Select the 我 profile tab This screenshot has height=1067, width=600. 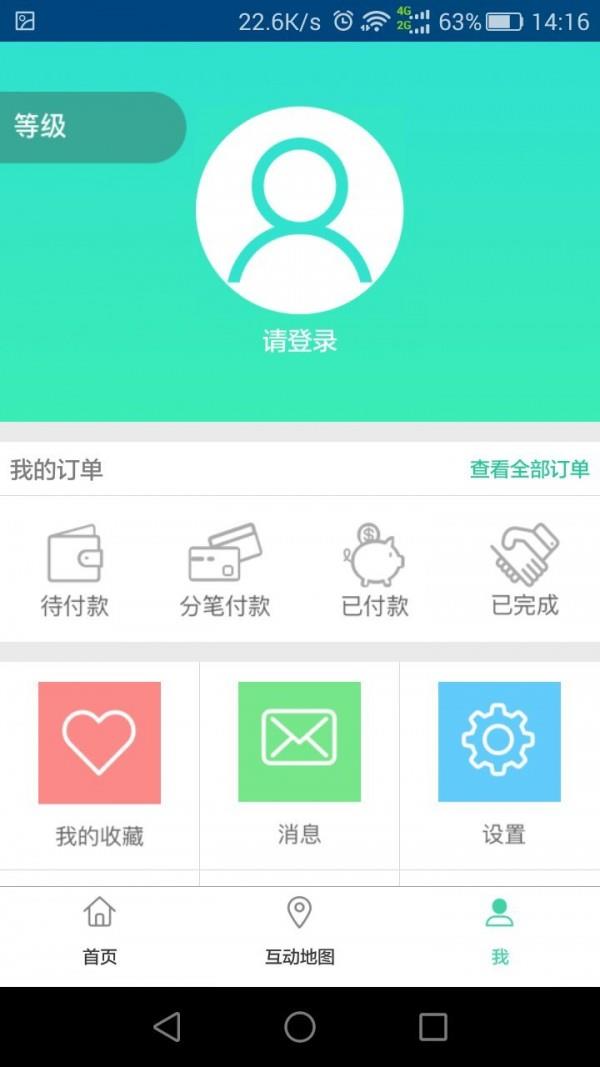click(499, 931)
